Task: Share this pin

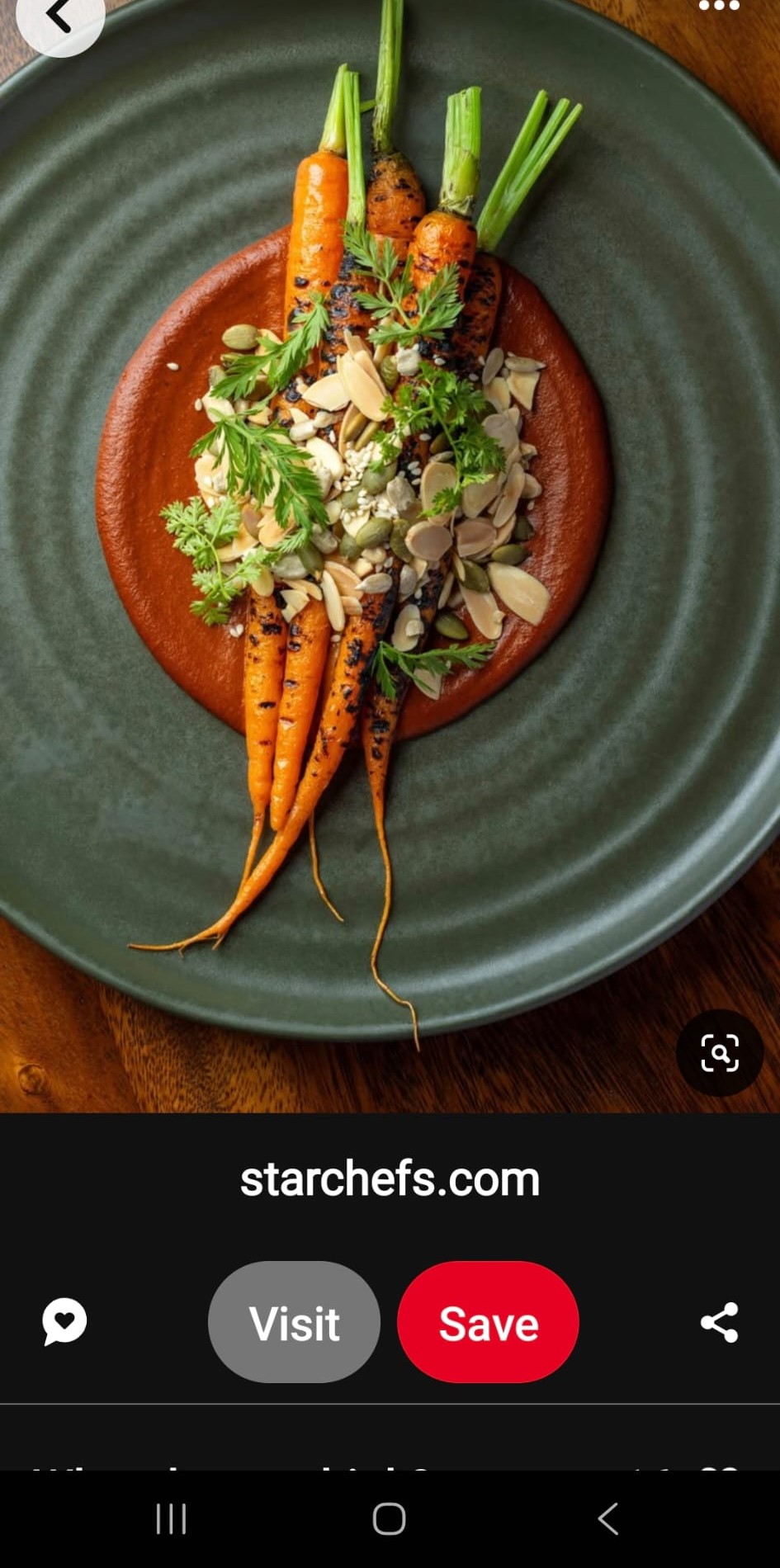Action: pos(719,1322)
